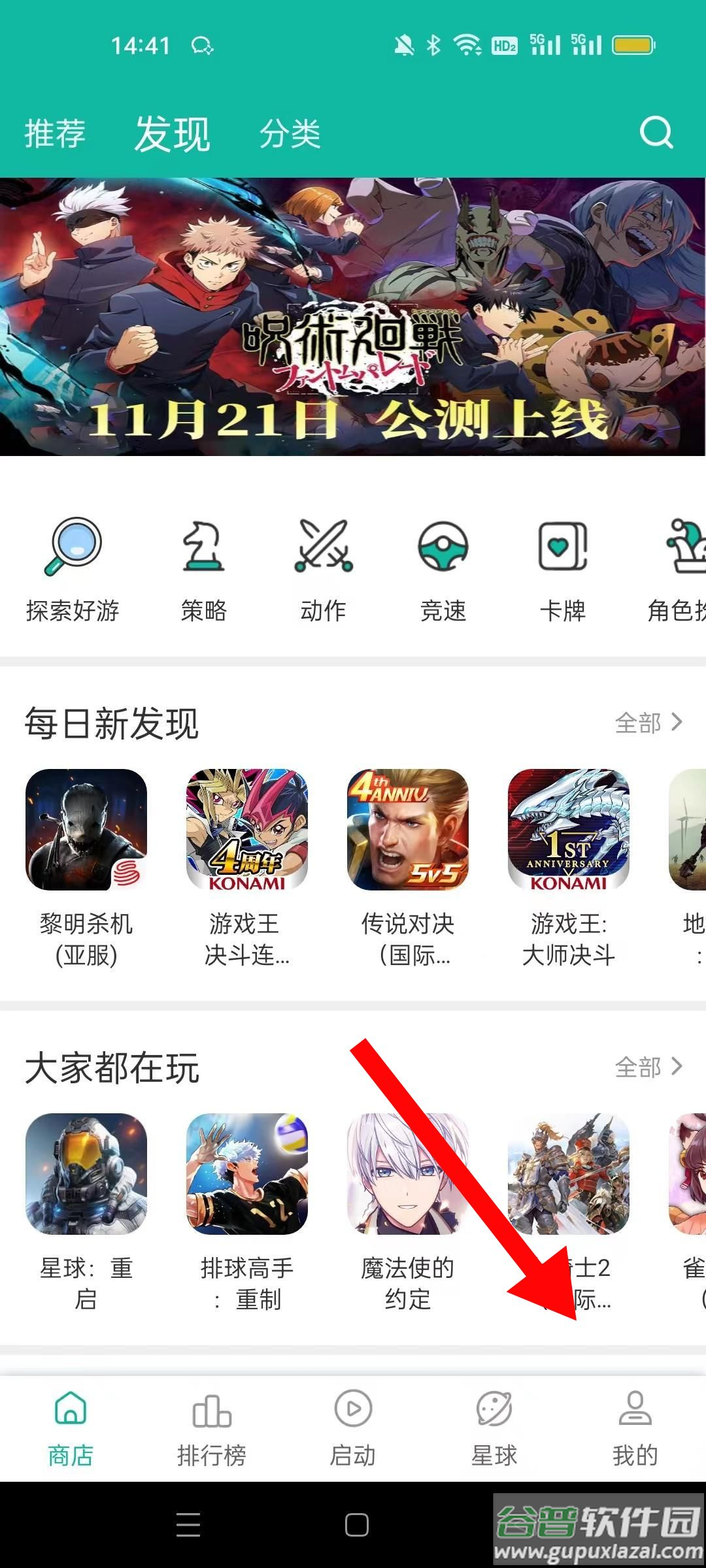Switch to the 分类 tab
The width and height of the screenshot is (706, 1568).
(x=290, y=134)
